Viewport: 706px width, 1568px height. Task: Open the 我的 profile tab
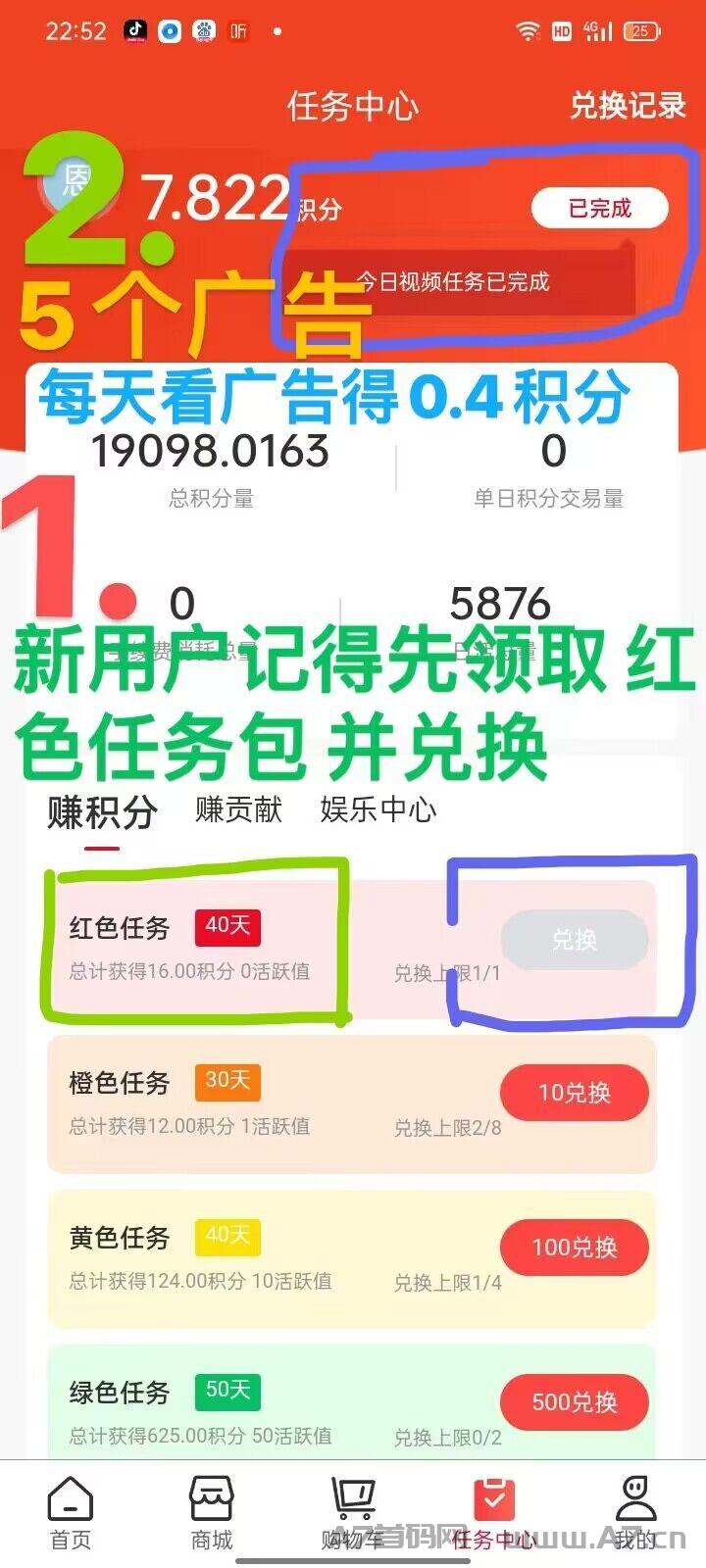click(x=635, y=1514)
